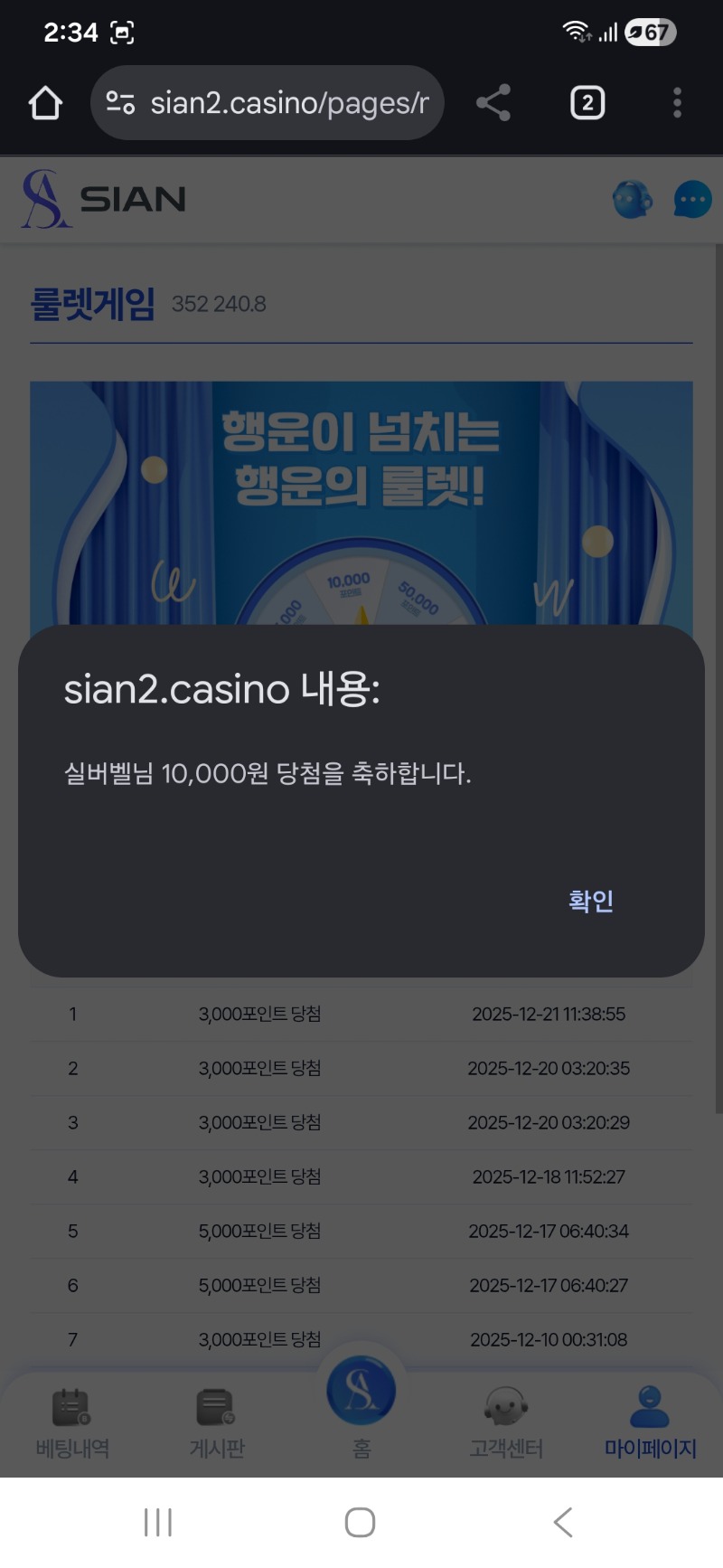Go back using the system back button
Image resolution: width=723 pixels, height=1568 pixels.
coord(562,1522)
